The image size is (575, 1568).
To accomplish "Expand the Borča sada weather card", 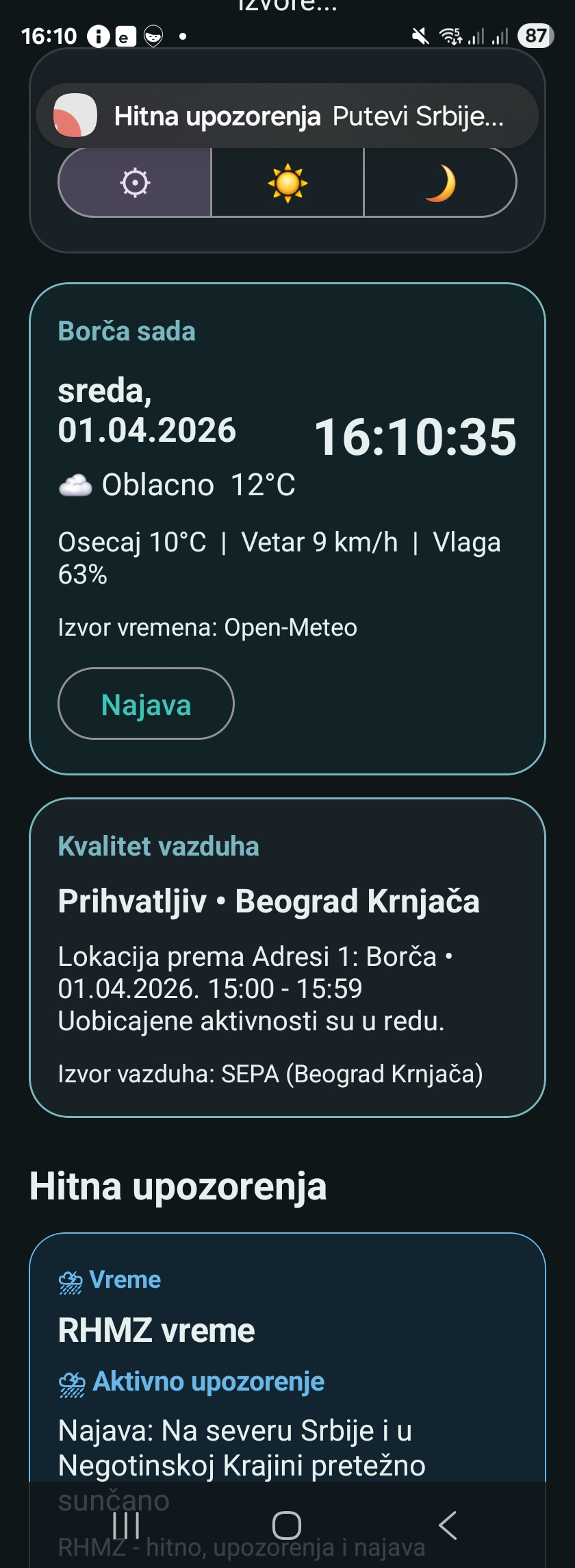I will [287, 527].
